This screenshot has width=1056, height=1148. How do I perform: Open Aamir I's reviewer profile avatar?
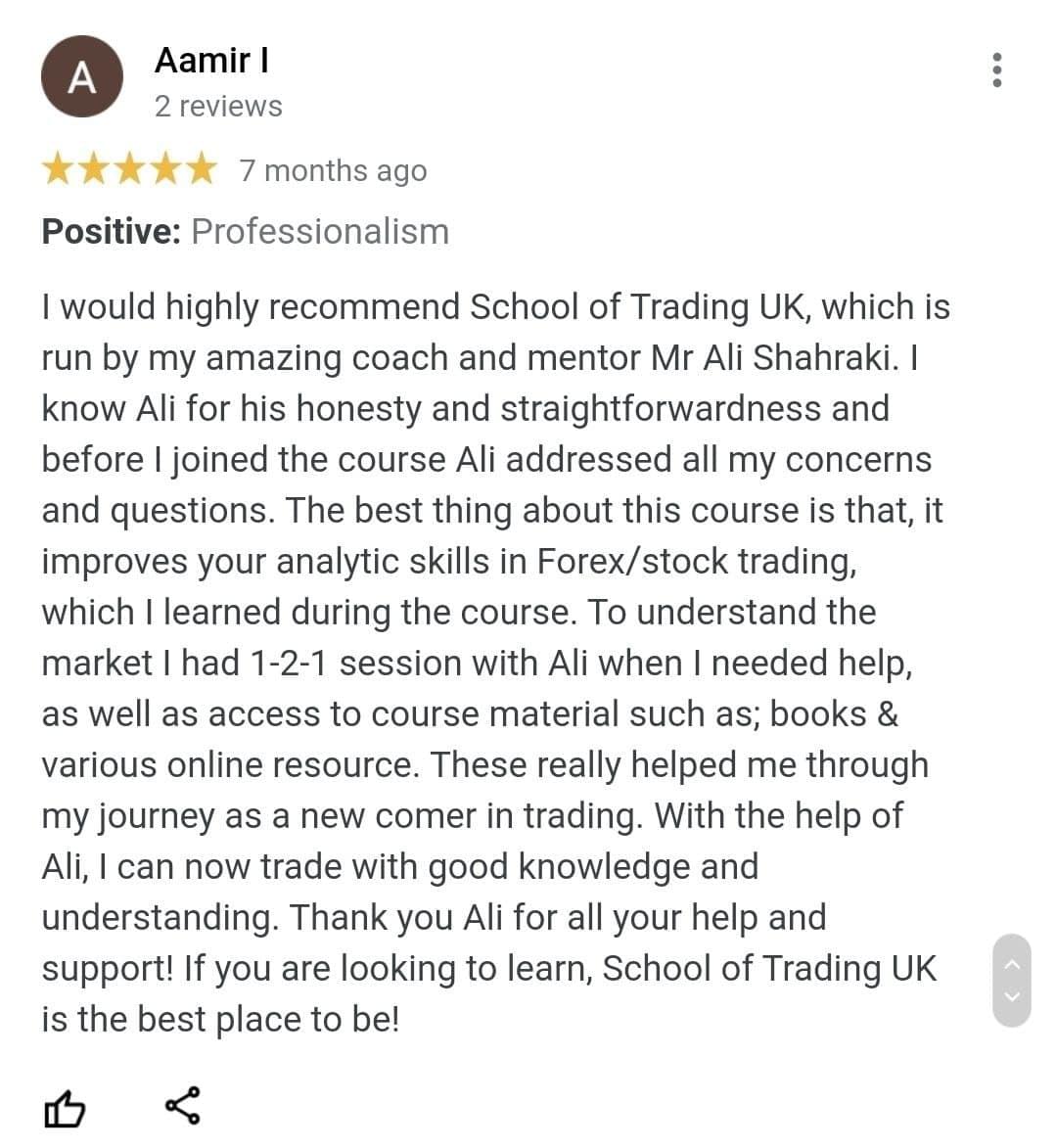click(81, 76)
